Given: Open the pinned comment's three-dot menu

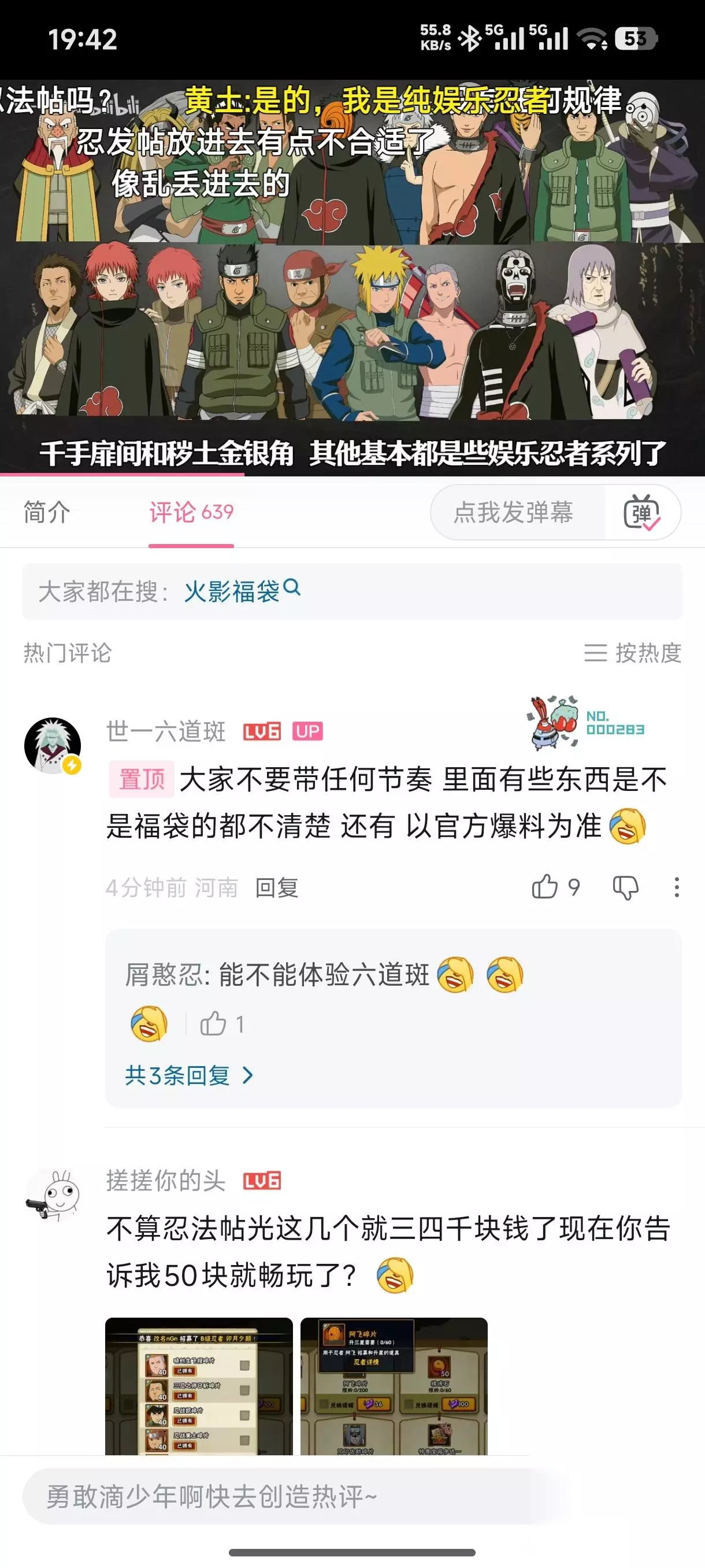Looking at the screenshot, I should pos(677,887).
